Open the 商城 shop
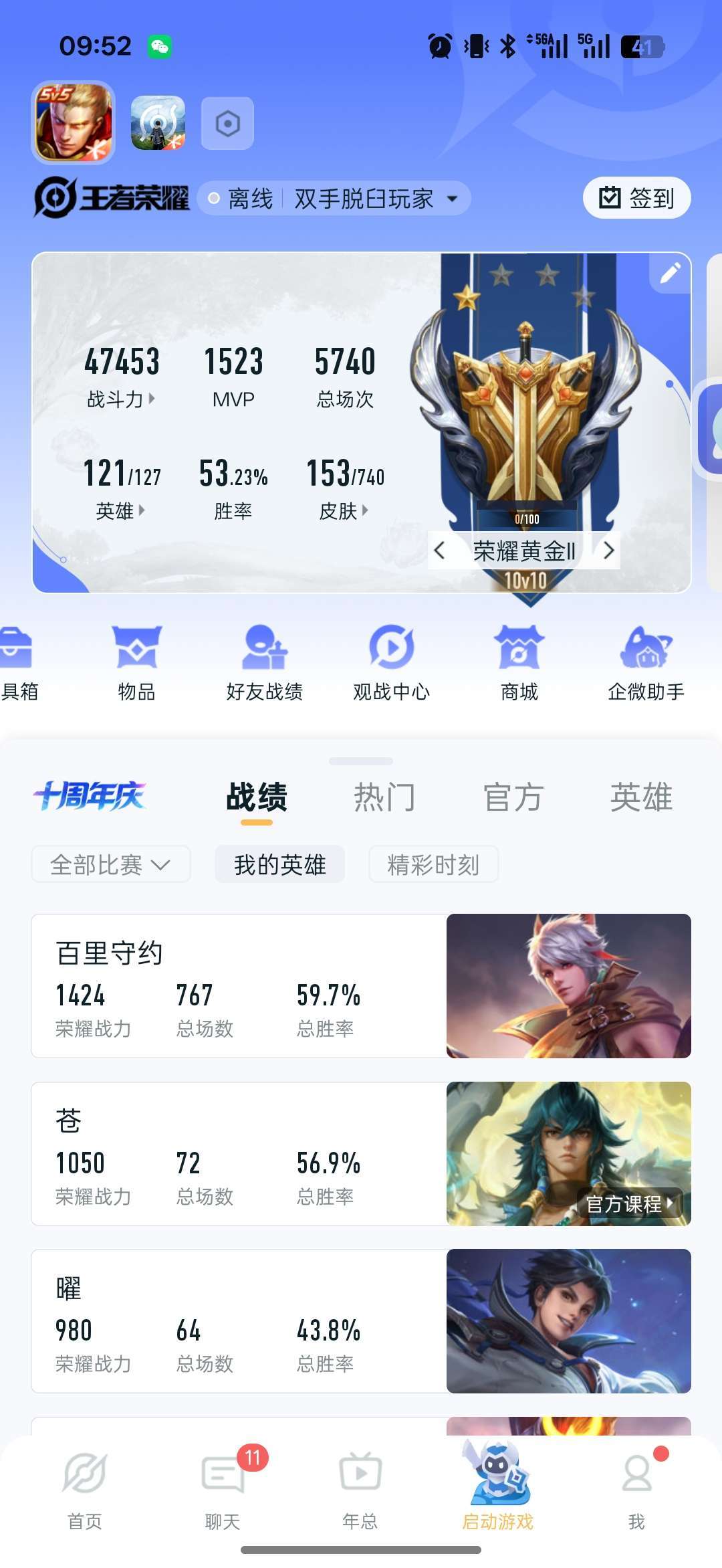This screenshot has width=722, height=1568. tap(519, 662)
